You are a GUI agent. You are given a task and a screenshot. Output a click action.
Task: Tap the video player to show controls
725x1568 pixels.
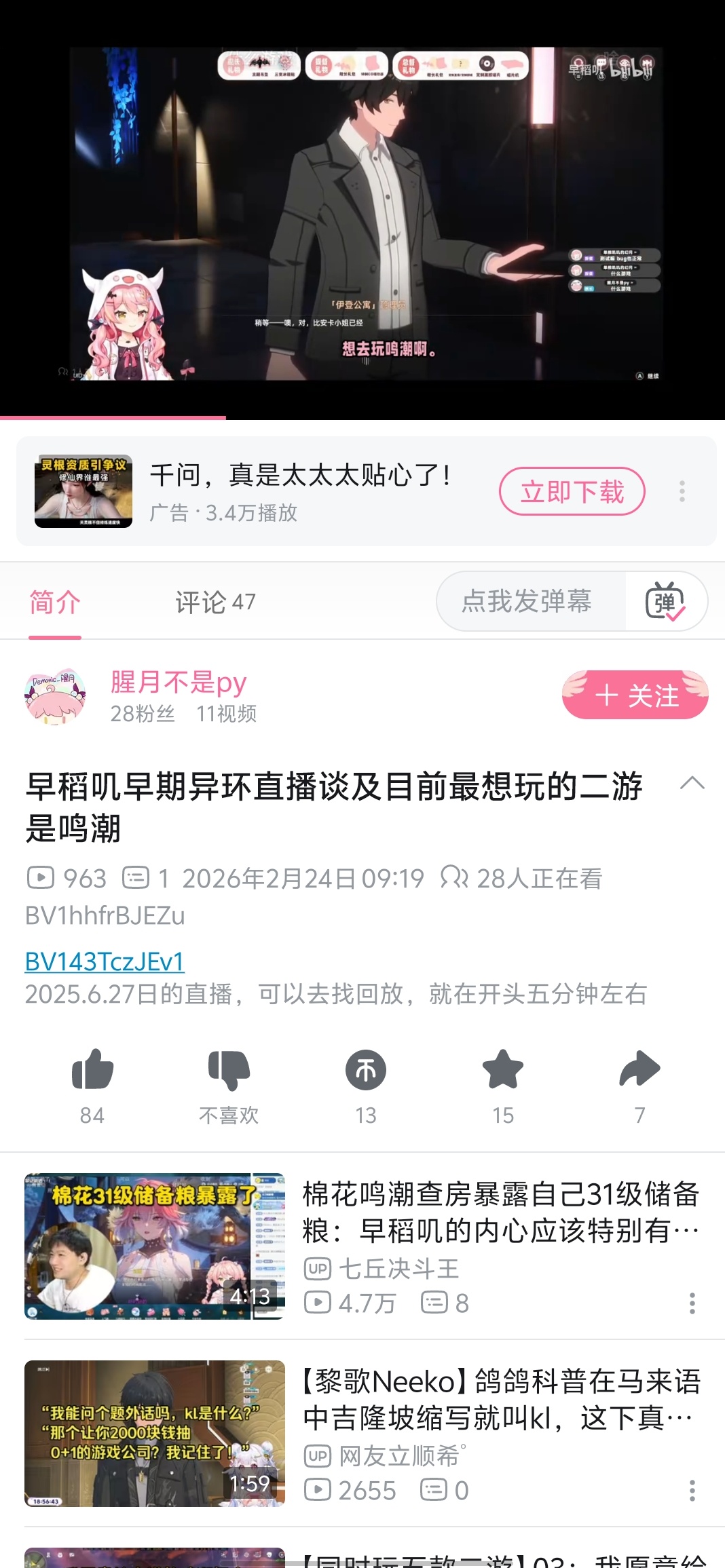pos(362,210)
